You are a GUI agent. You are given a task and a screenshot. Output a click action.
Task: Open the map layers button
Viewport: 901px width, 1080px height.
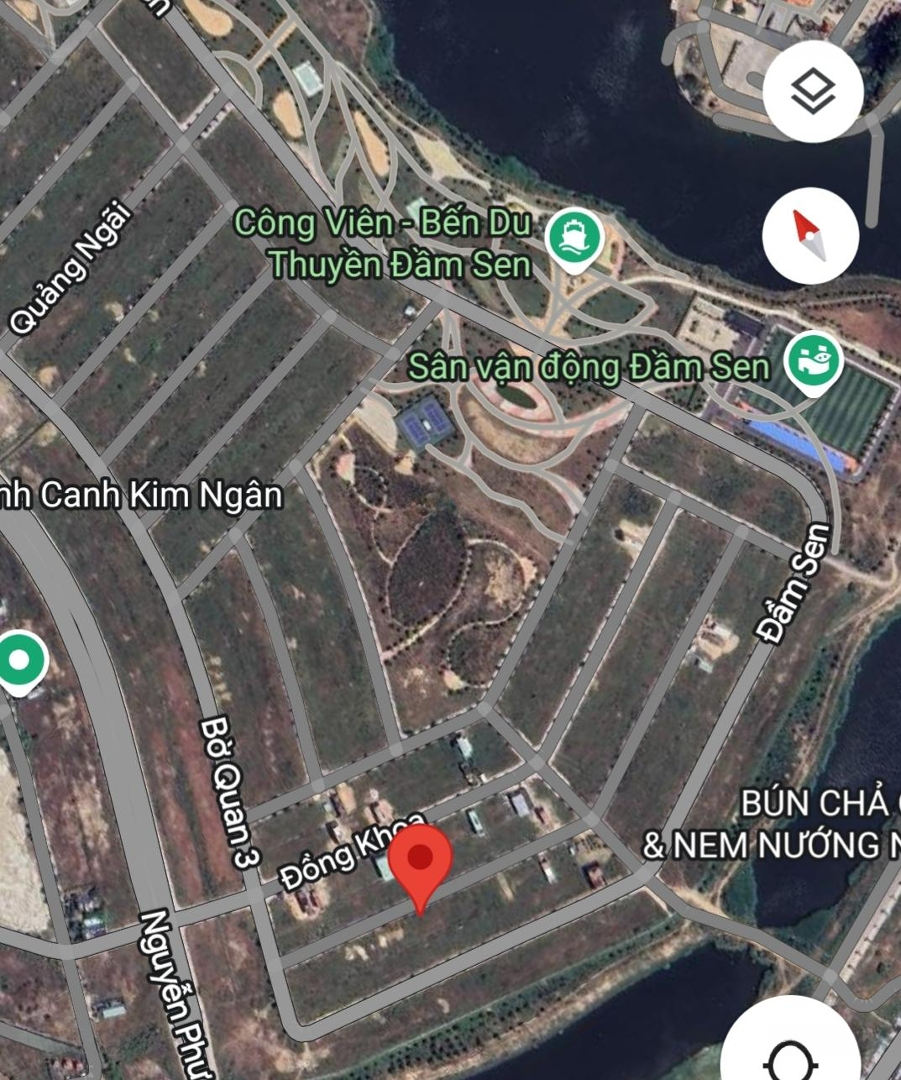(812, 92)
